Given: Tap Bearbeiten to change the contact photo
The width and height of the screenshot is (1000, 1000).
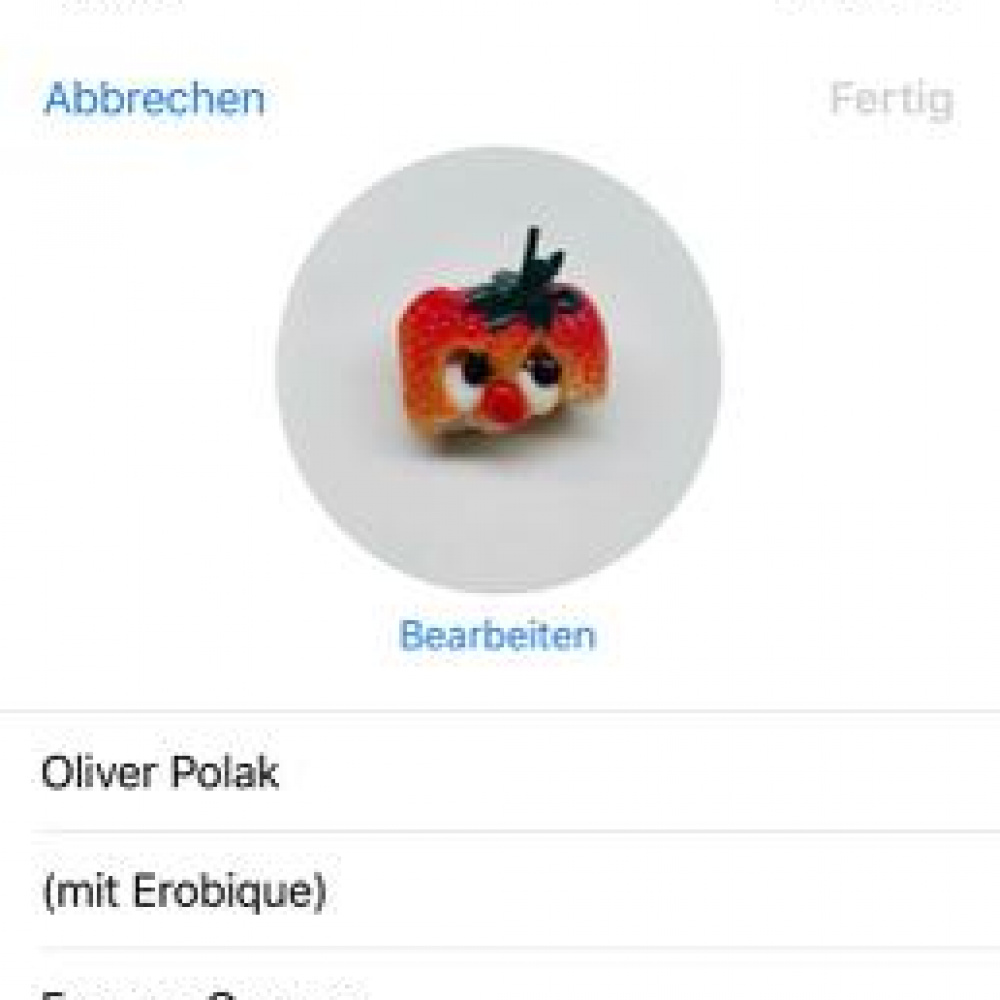Looking at the screenshot, I should [497, 635].
